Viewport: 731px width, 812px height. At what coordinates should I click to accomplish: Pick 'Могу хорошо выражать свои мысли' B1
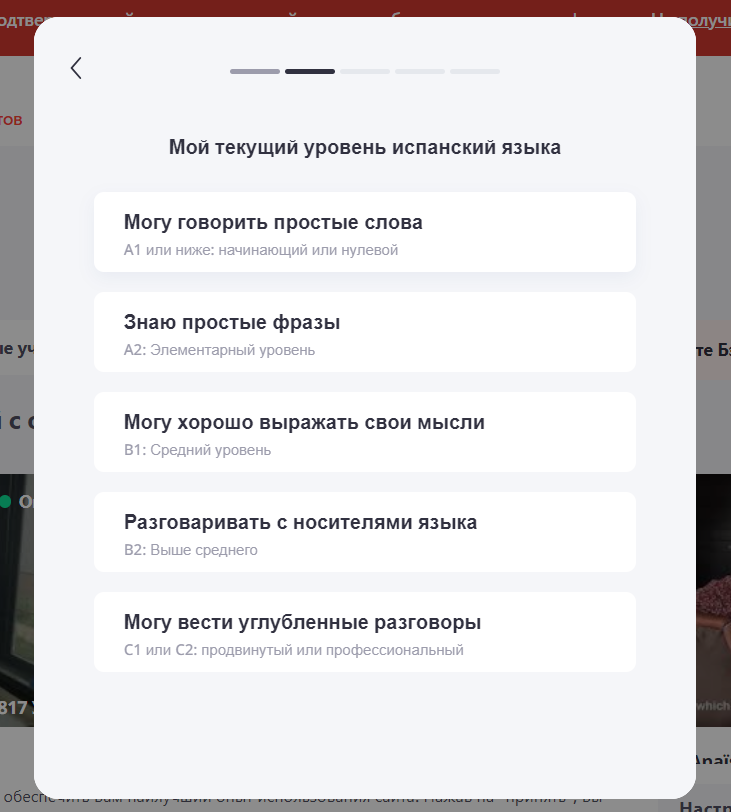point(364,432)
